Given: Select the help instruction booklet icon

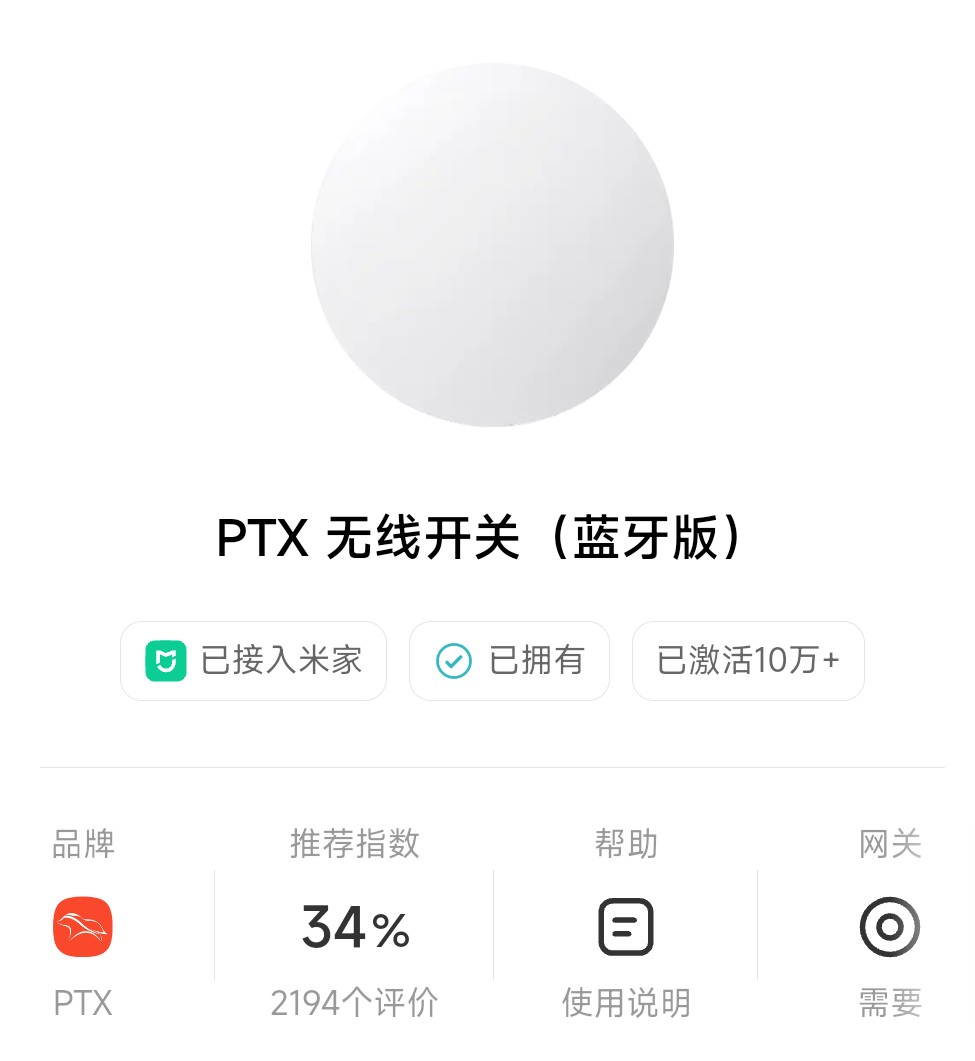Looking at the screenshot, I should [x=624, y=927].
